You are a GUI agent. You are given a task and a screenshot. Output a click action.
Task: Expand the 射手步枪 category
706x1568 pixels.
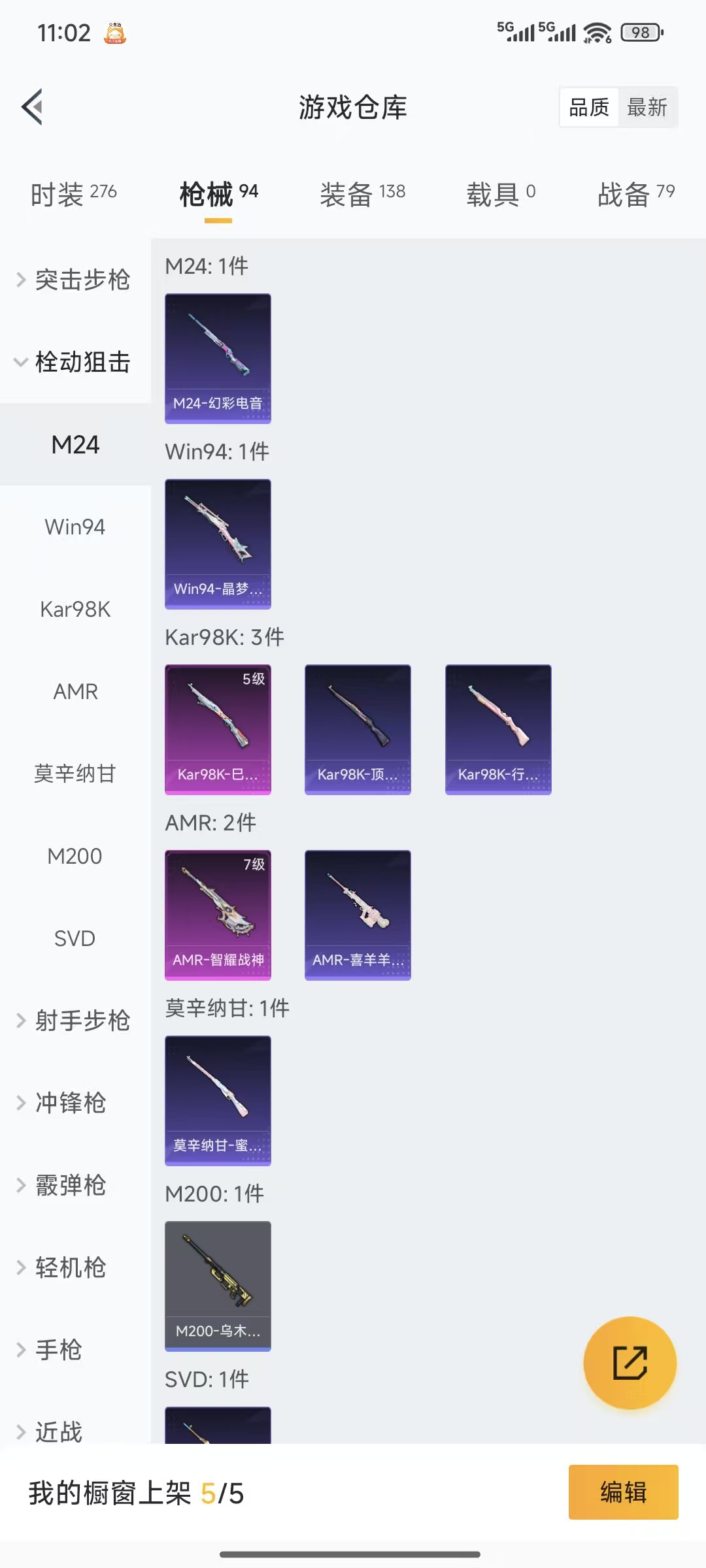point(82,1021)
